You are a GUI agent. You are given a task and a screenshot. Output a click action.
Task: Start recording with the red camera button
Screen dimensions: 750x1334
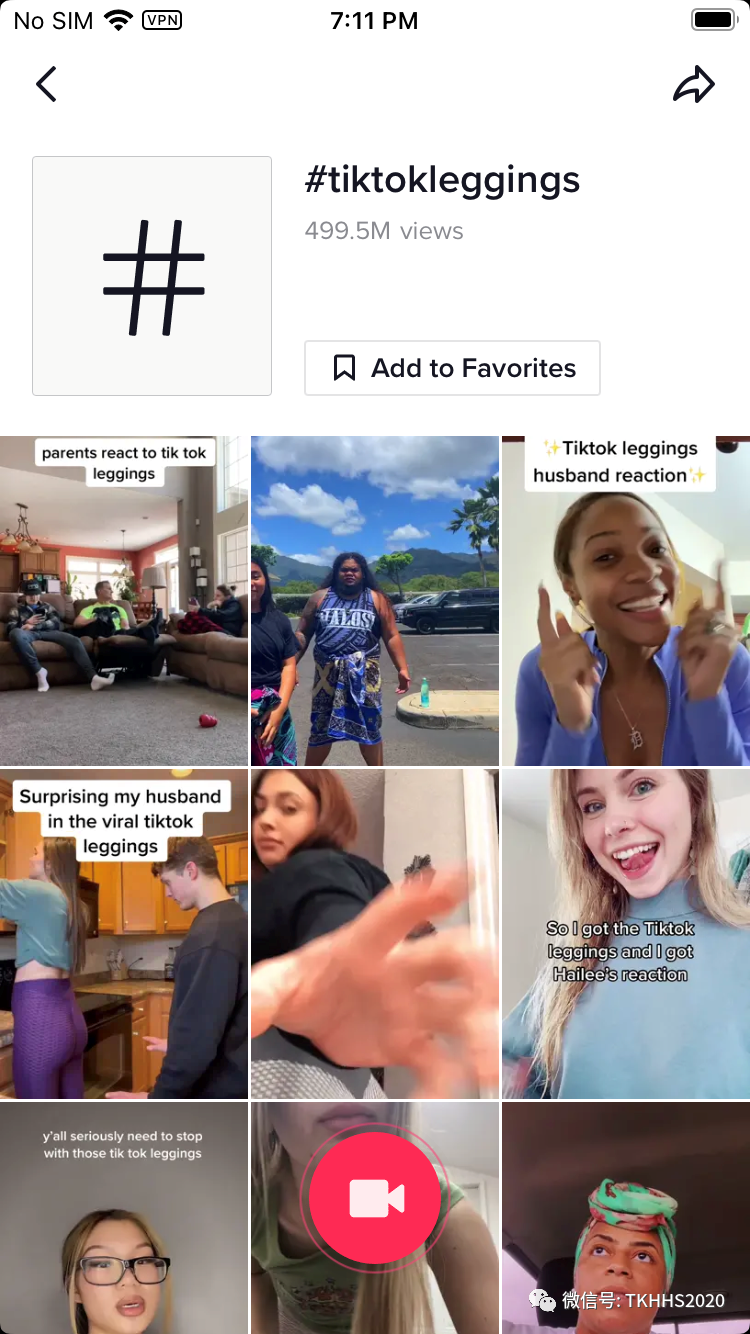(375, 1198)
